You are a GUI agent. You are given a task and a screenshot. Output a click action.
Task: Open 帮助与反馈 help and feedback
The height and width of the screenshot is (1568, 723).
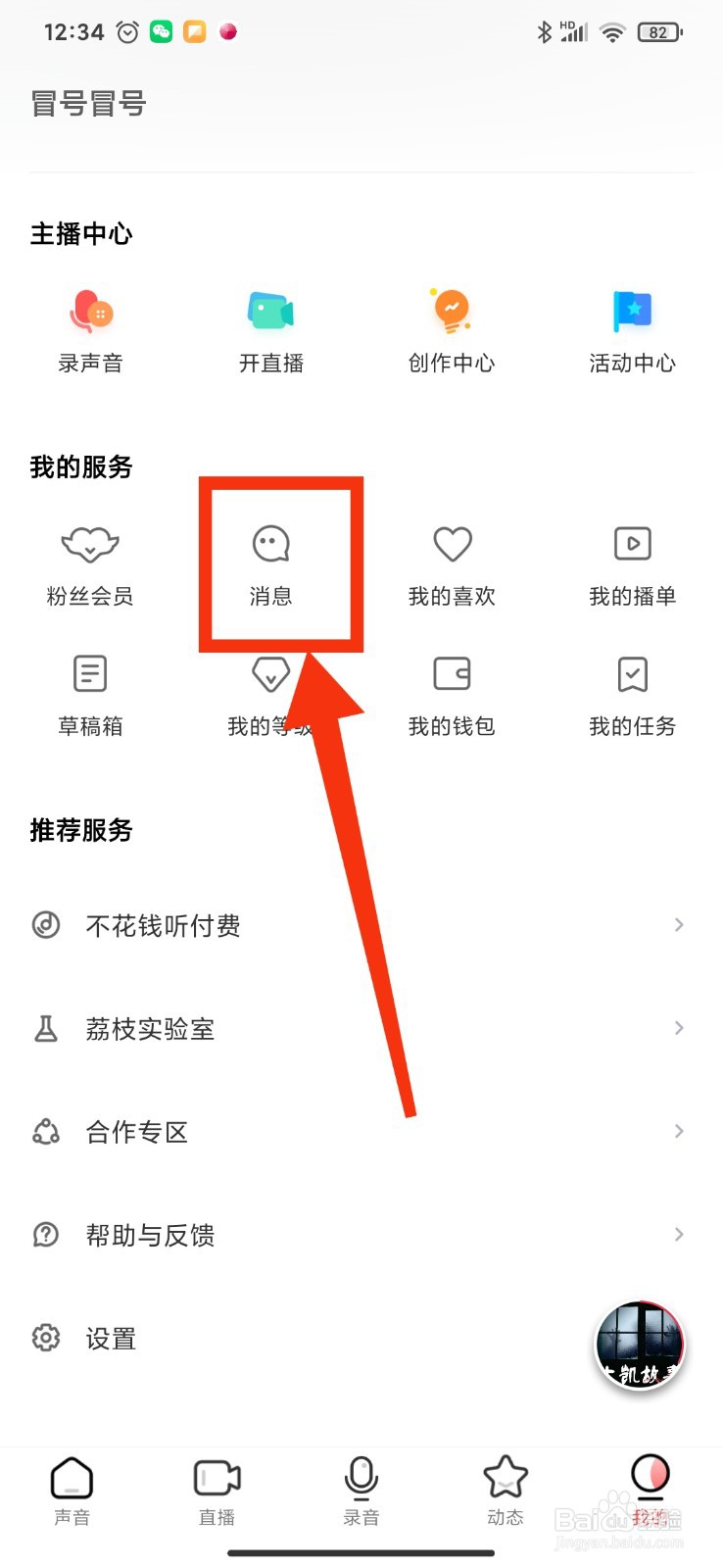(x=150, y=1235)
